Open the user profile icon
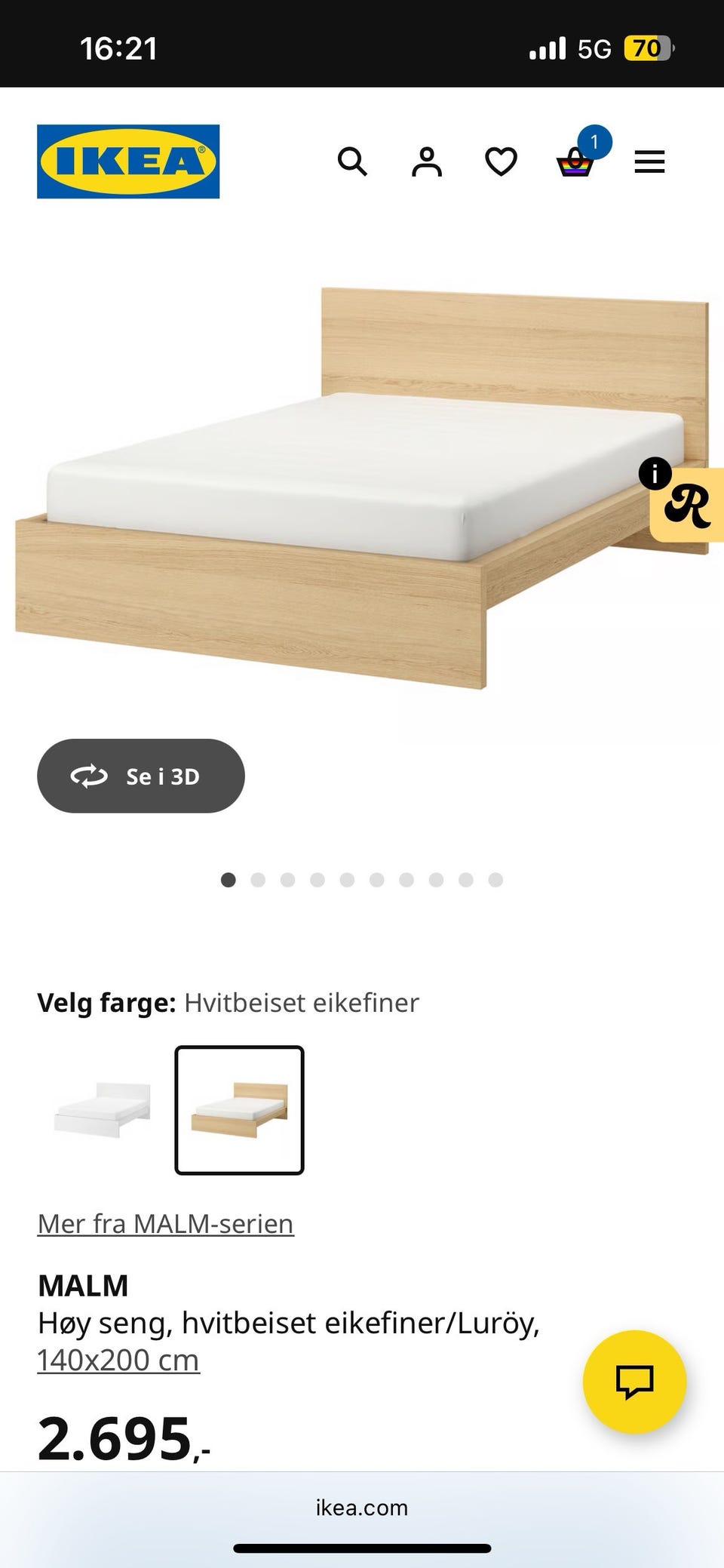 click(x=426, y=161)
